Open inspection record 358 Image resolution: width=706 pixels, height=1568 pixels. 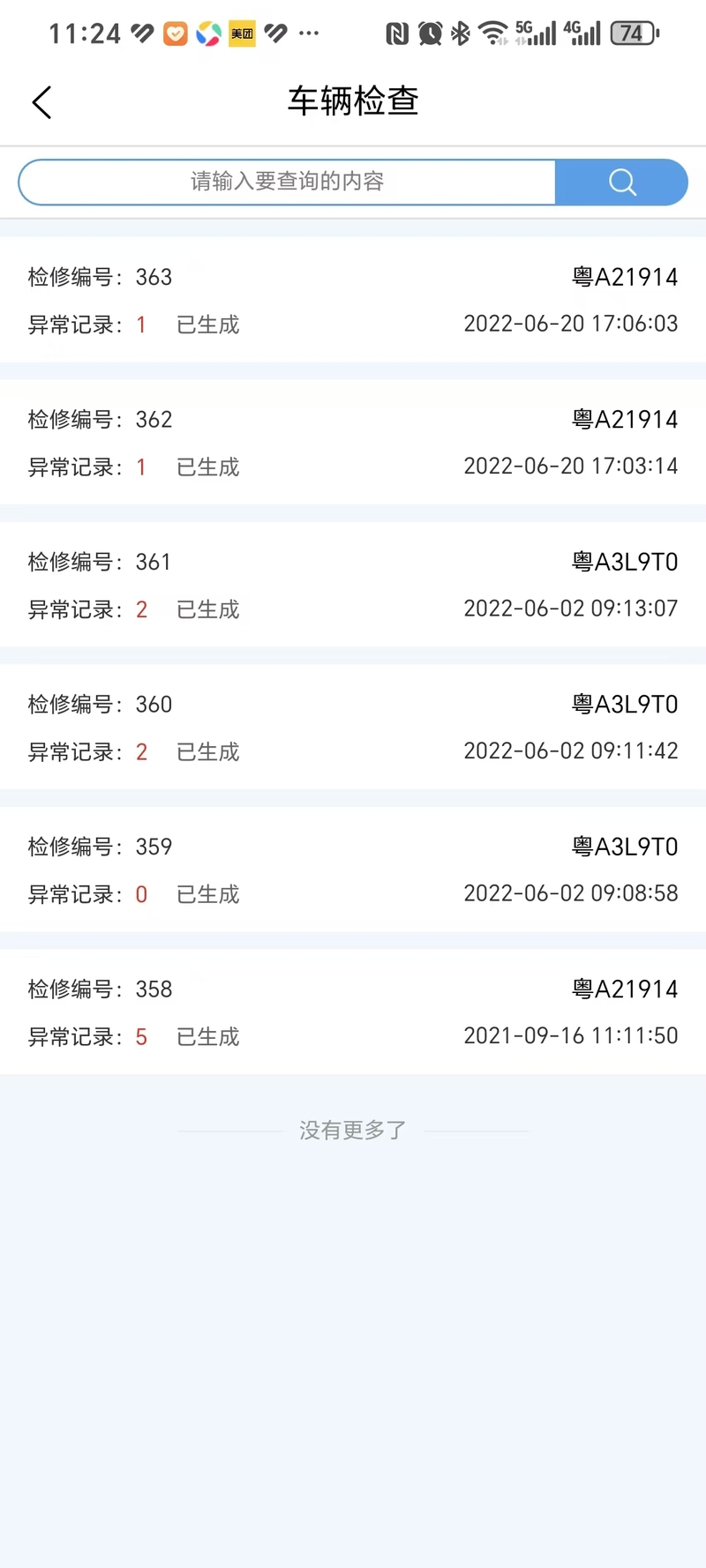pos(353,1012)
